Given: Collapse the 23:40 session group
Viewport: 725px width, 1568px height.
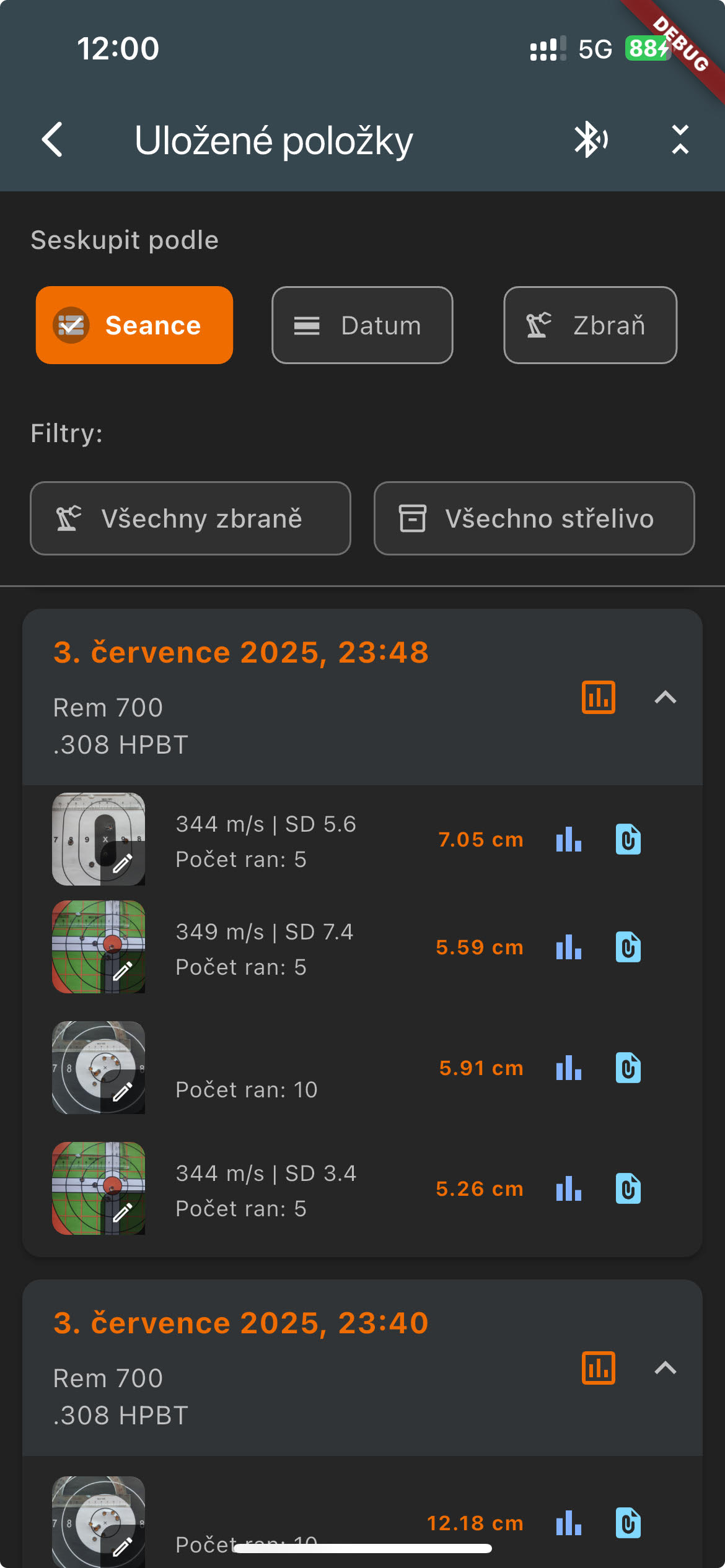Looking at the screenshot, I should click(x=665, y=1368).
